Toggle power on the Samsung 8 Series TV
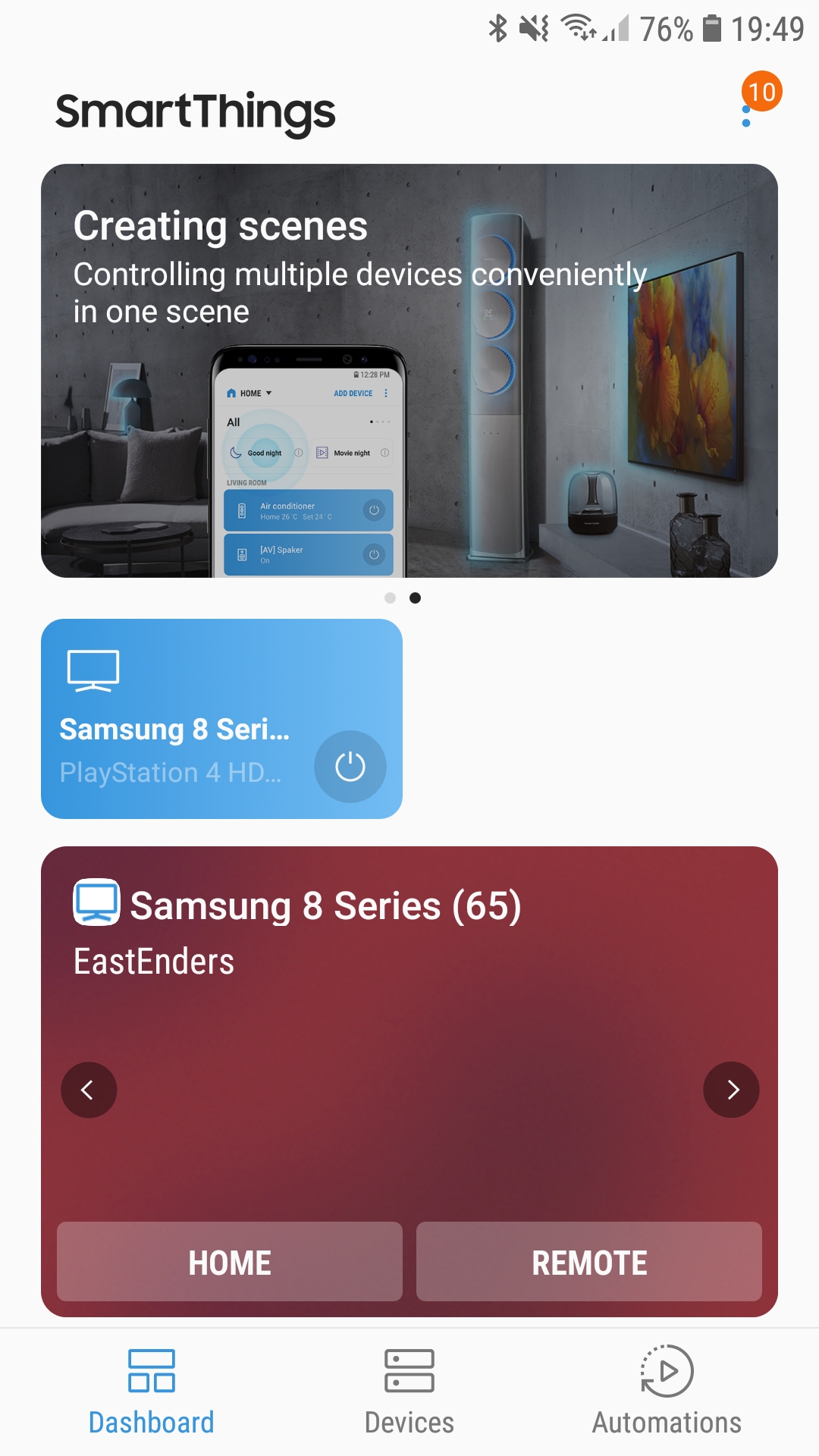 pos(350,767)
